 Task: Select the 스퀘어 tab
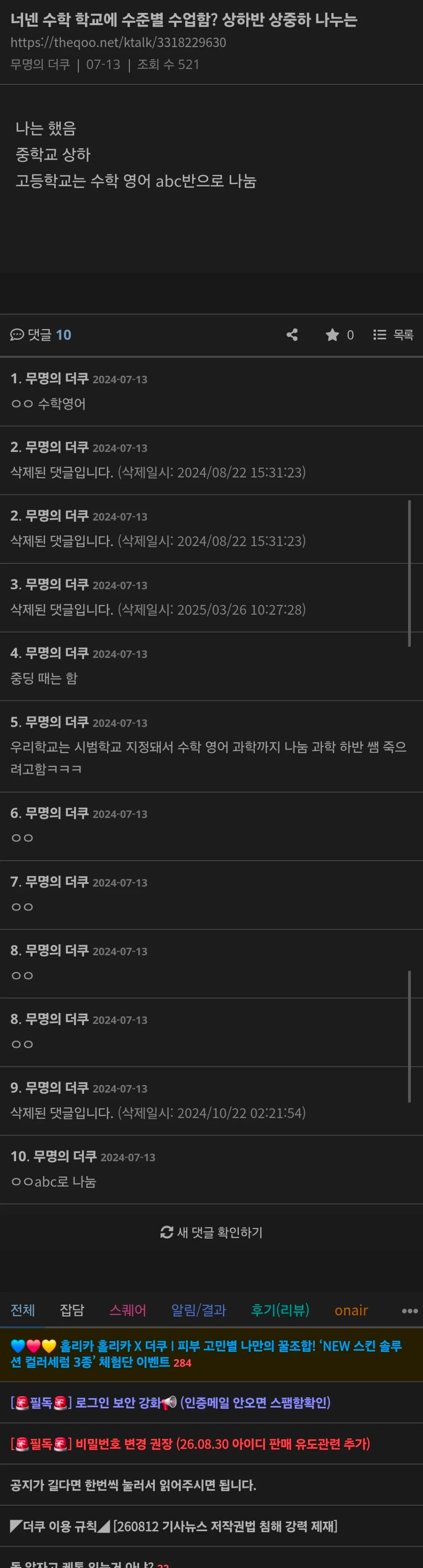point(128,1310)
